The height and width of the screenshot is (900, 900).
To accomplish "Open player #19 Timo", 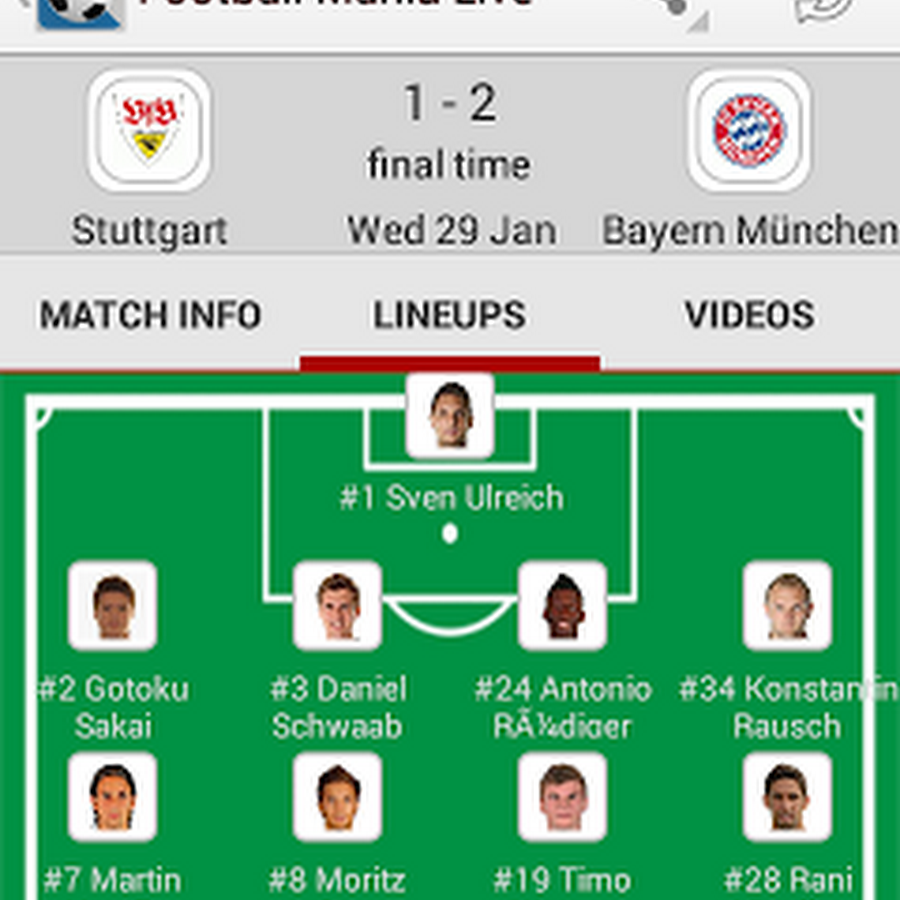I will coord(562,797).
